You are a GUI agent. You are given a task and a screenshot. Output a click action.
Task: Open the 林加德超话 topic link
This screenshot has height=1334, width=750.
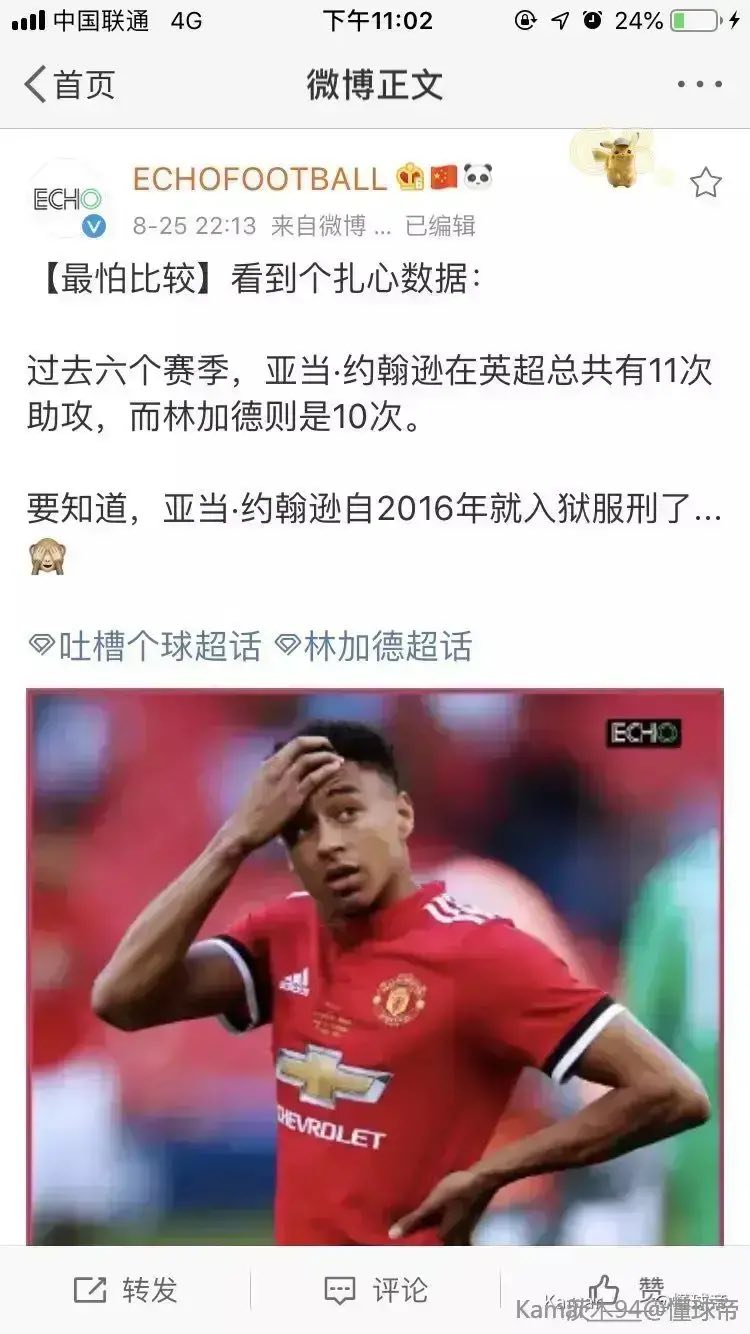pyautogui.click(x=373, y=647)
